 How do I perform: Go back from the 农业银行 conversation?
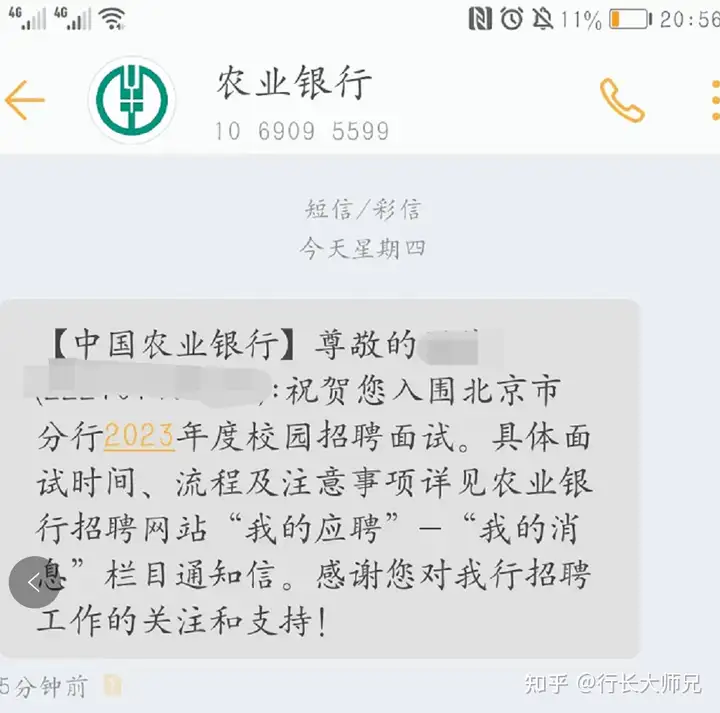(25, 100)
